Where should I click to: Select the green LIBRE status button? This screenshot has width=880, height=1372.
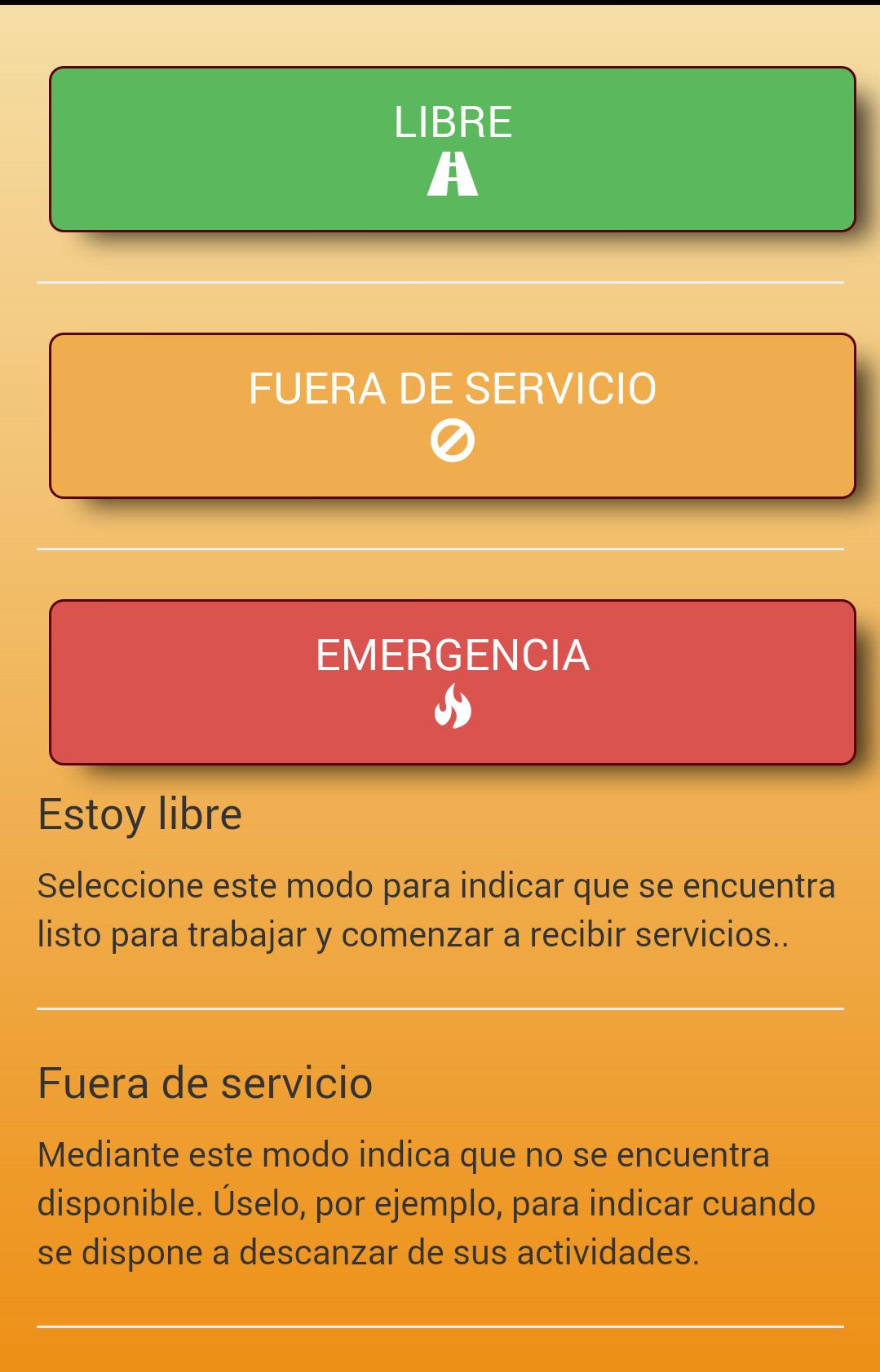pyautogui.click(x=452, y=149)
